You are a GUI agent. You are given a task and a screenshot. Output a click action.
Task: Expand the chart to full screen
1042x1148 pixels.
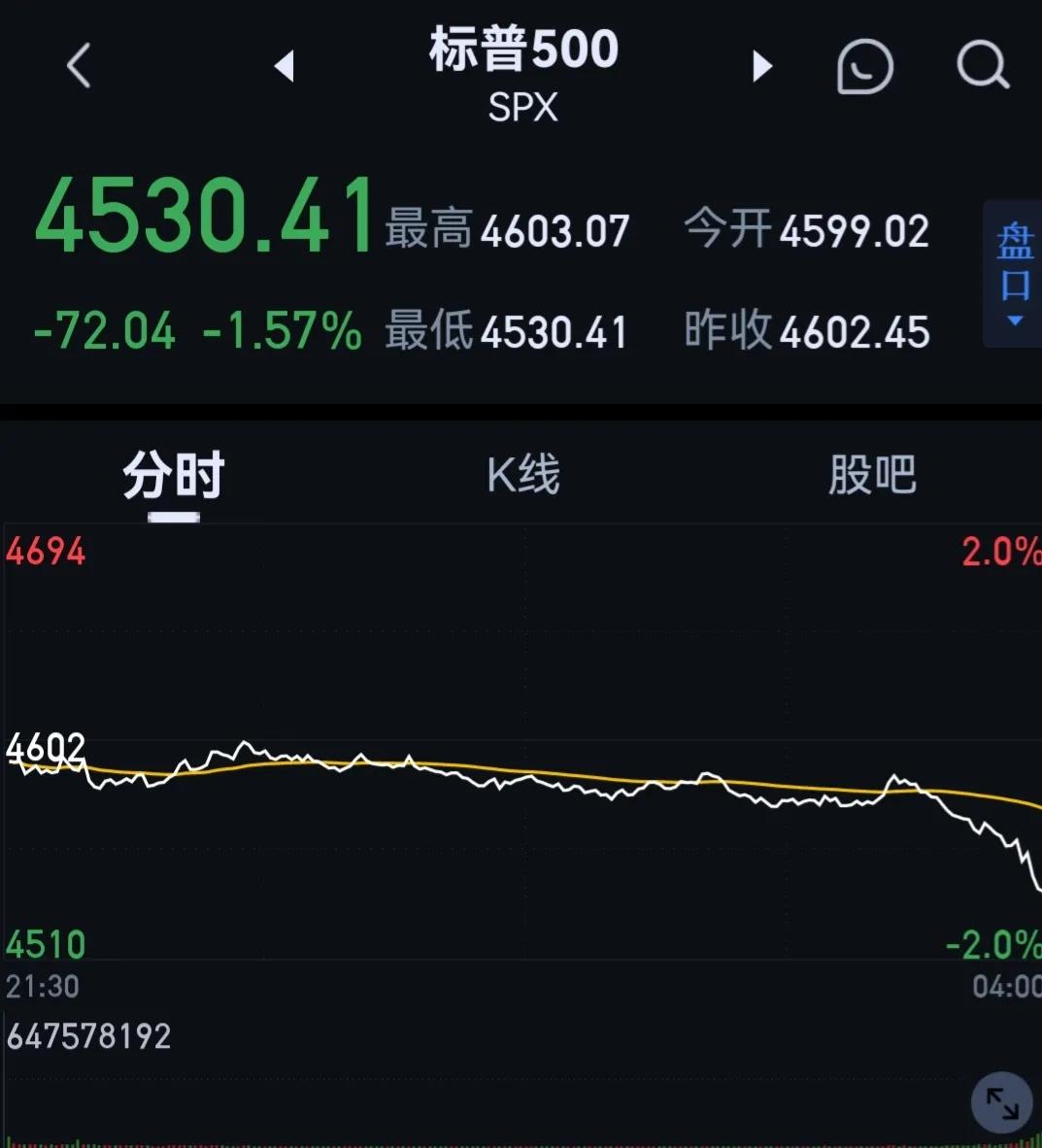[x=1001, y=1102]
